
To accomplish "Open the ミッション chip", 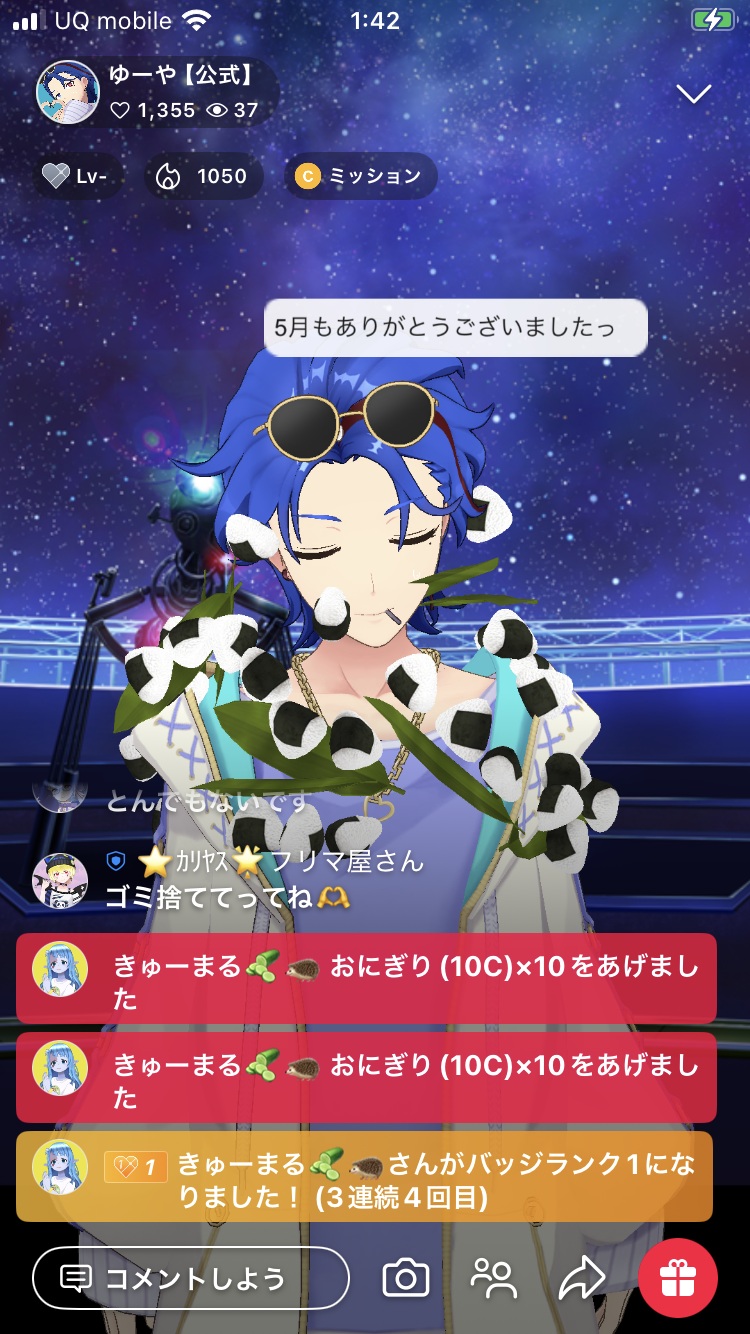I will (360, 177).
